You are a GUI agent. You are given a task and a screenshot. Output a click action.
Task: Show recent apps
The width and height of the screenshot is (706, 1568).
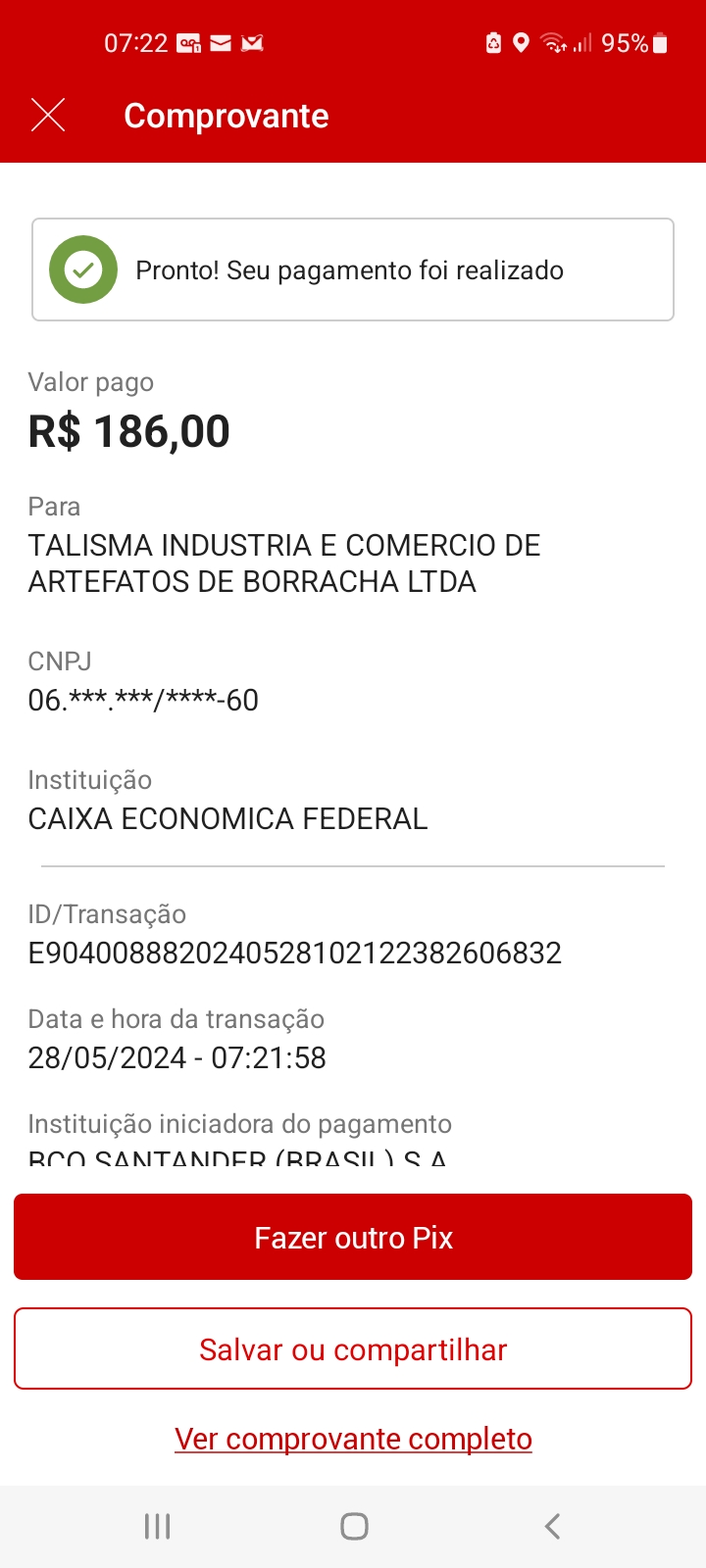click(x=157, y=1526)
